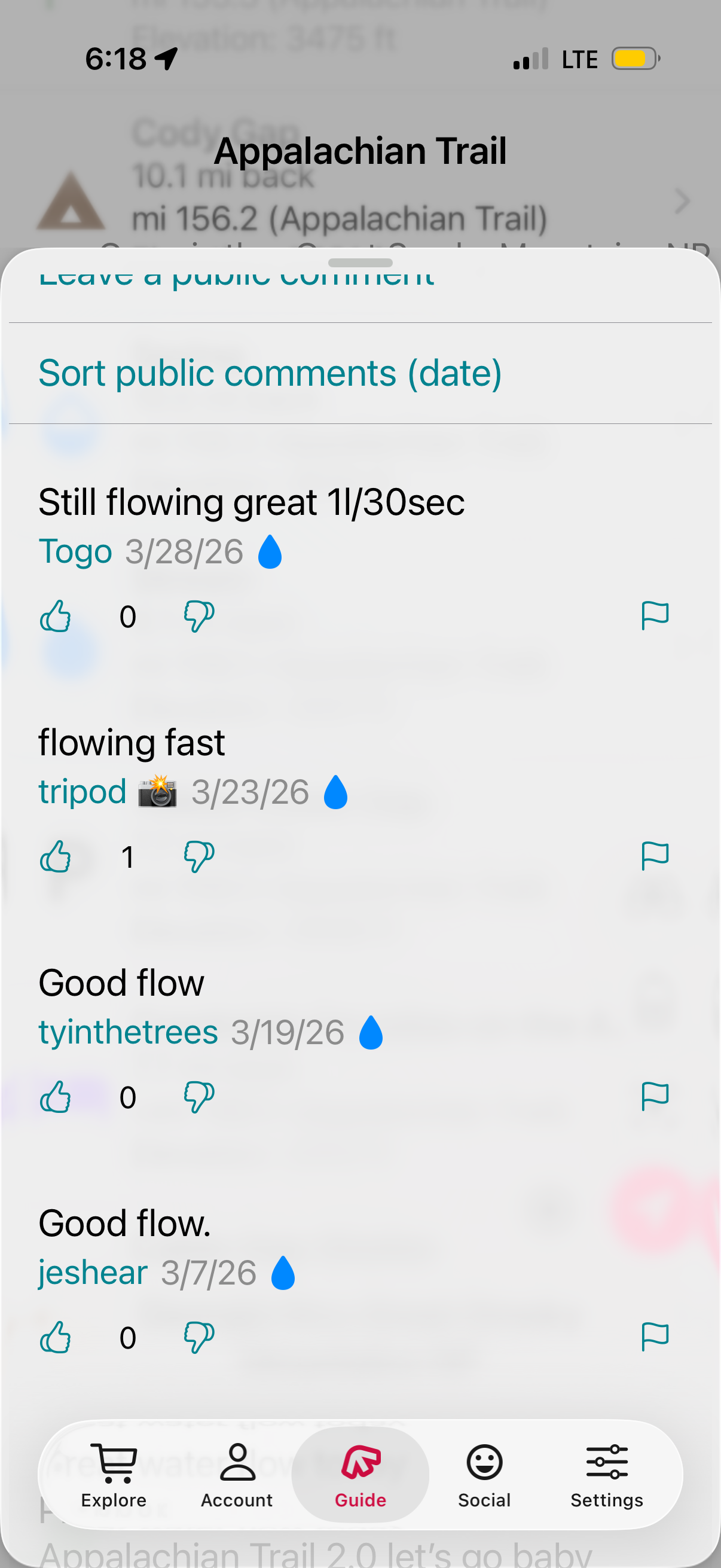
Task: Open Togo's user profile
Action: [75, 551]
